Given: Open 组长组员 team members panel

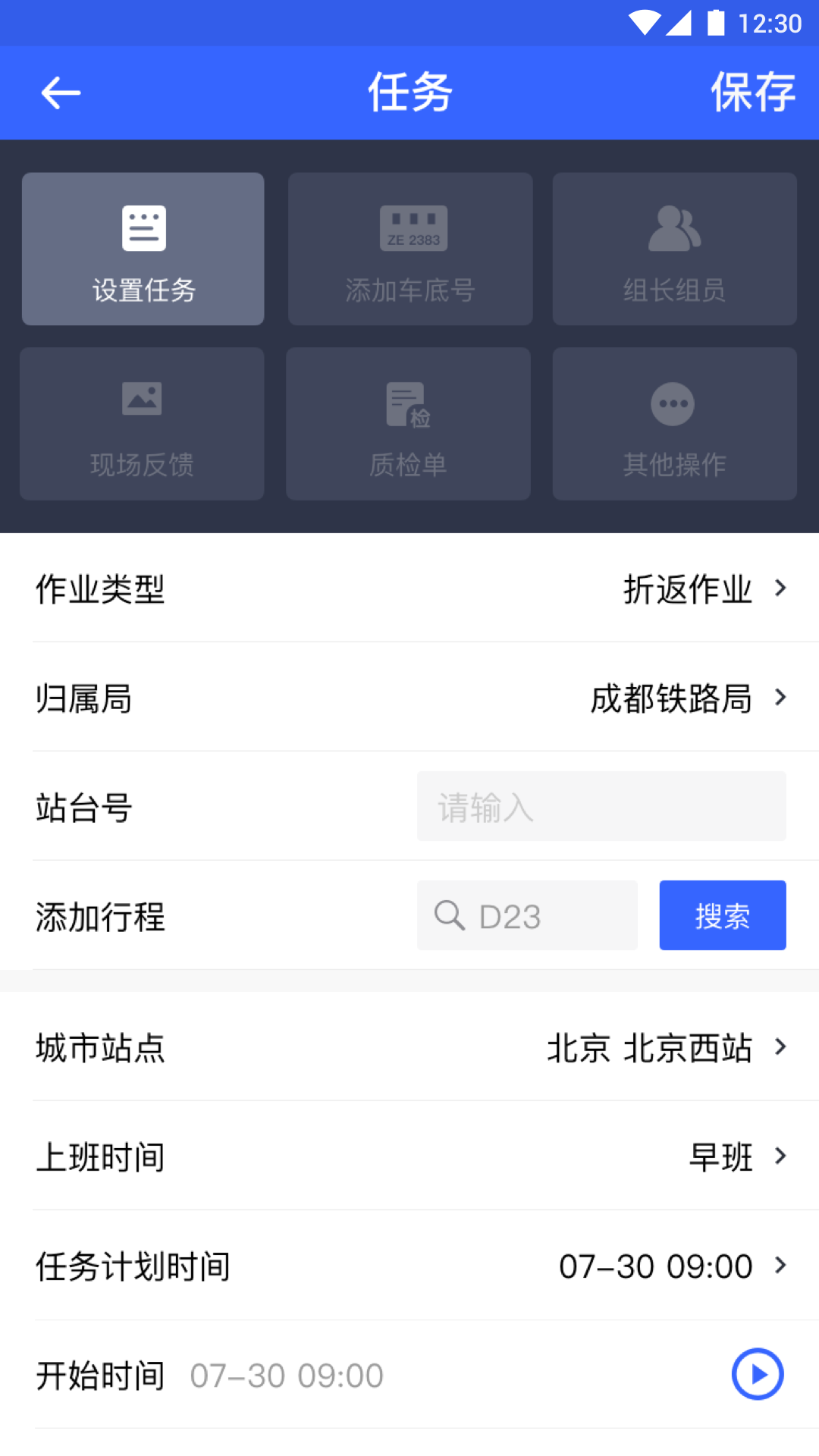Looking at the screenshot, I should (674, 227).
